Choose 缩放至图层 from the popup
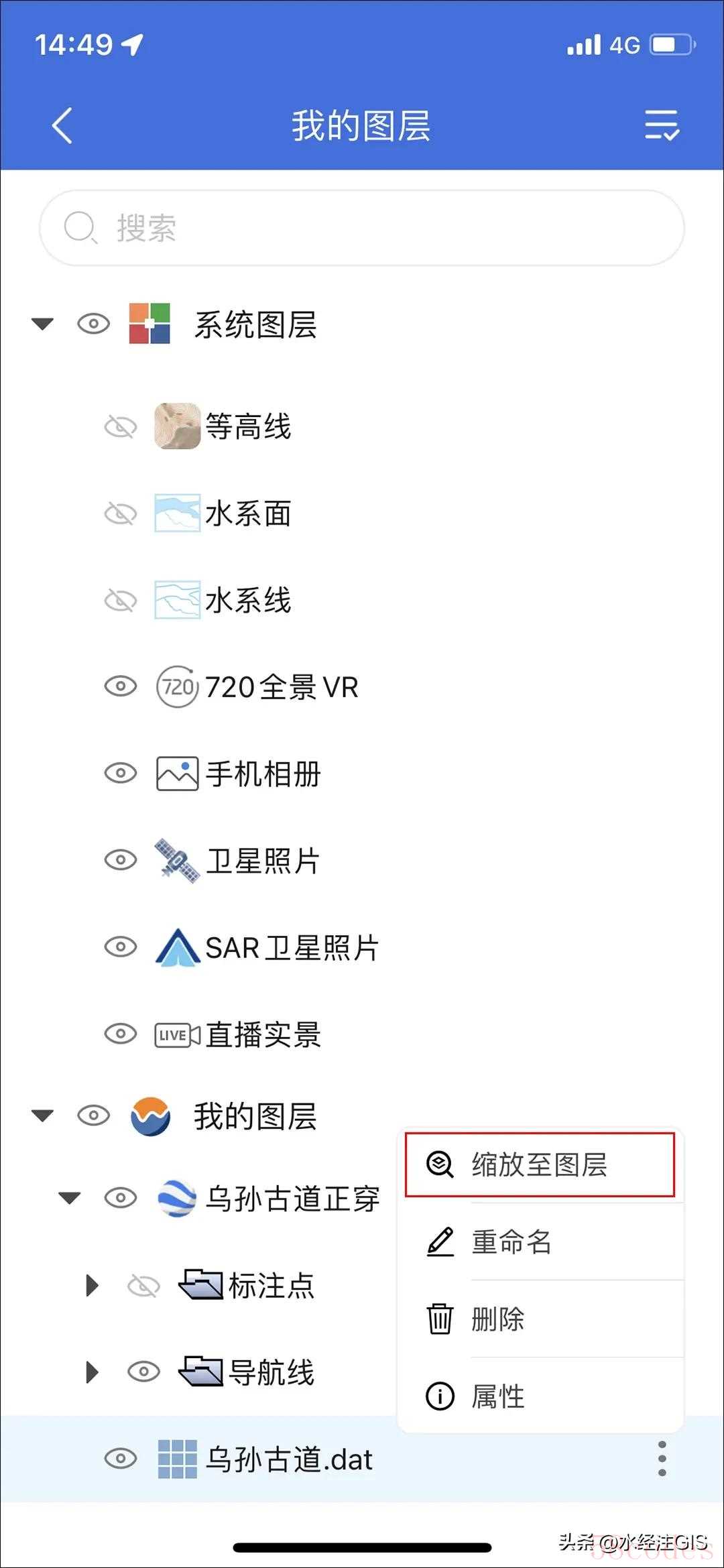 pos(540,1165)
